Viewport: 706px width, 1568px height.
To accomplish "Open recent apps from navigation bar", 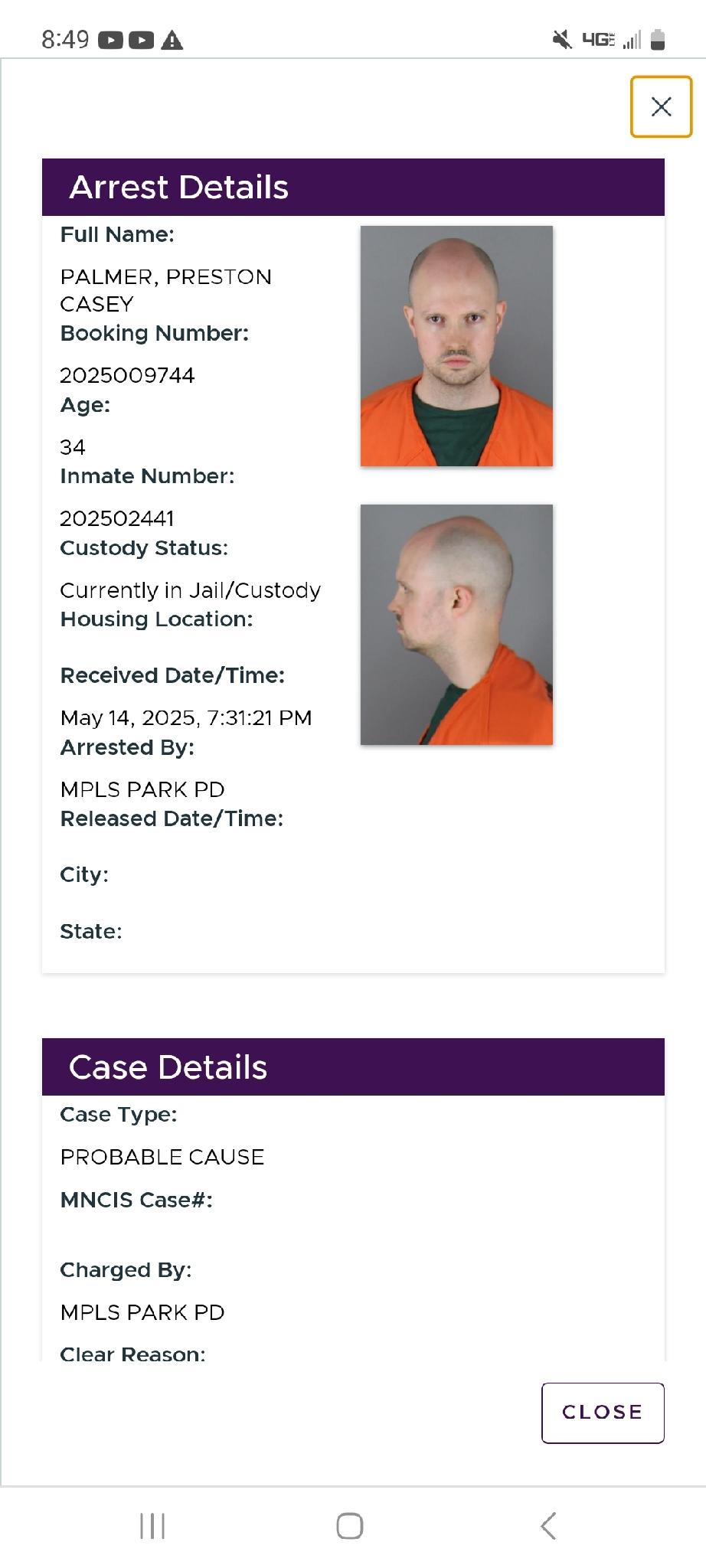I will [x=152, y=1526].
